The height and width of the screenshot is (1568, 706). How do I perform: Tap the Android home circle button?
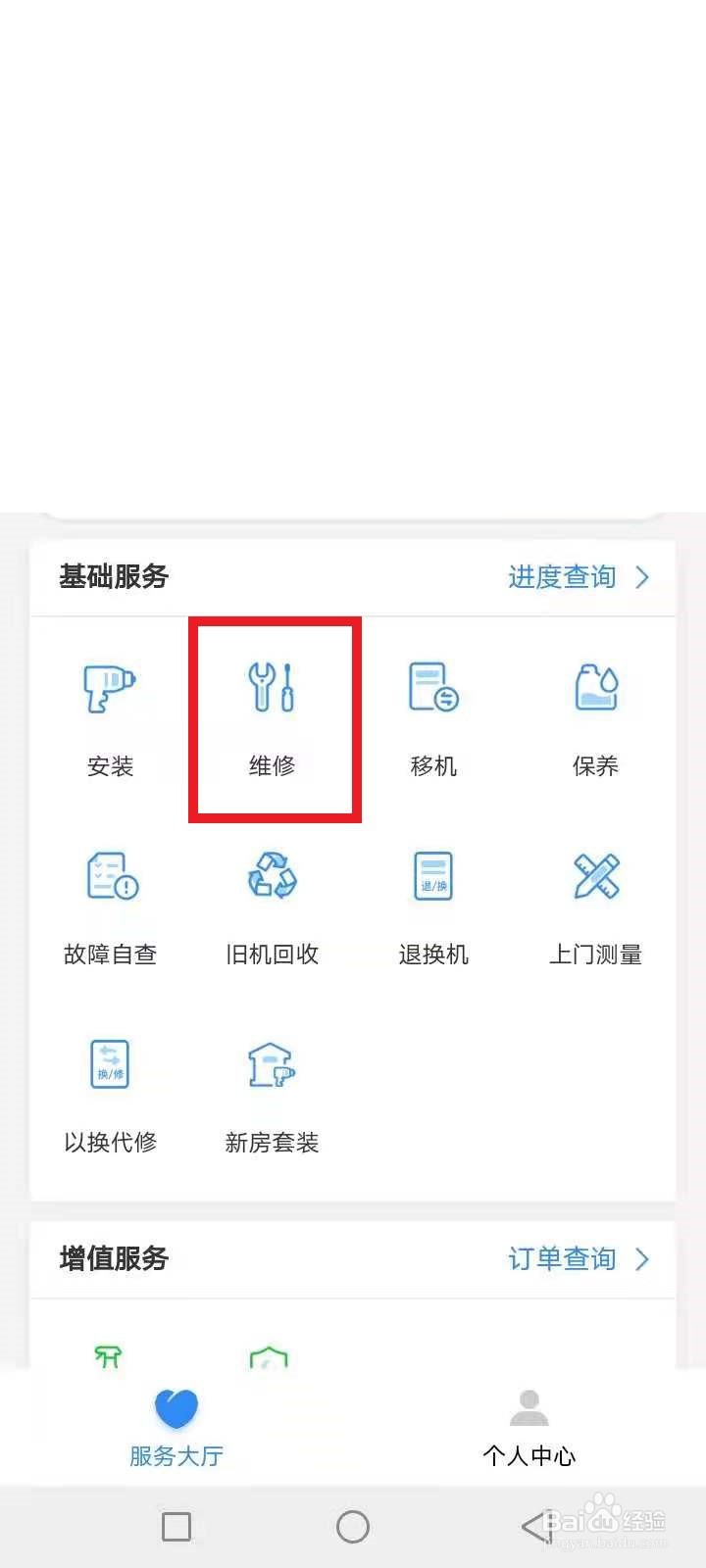pyautogui.click(x=352, y=1526)
